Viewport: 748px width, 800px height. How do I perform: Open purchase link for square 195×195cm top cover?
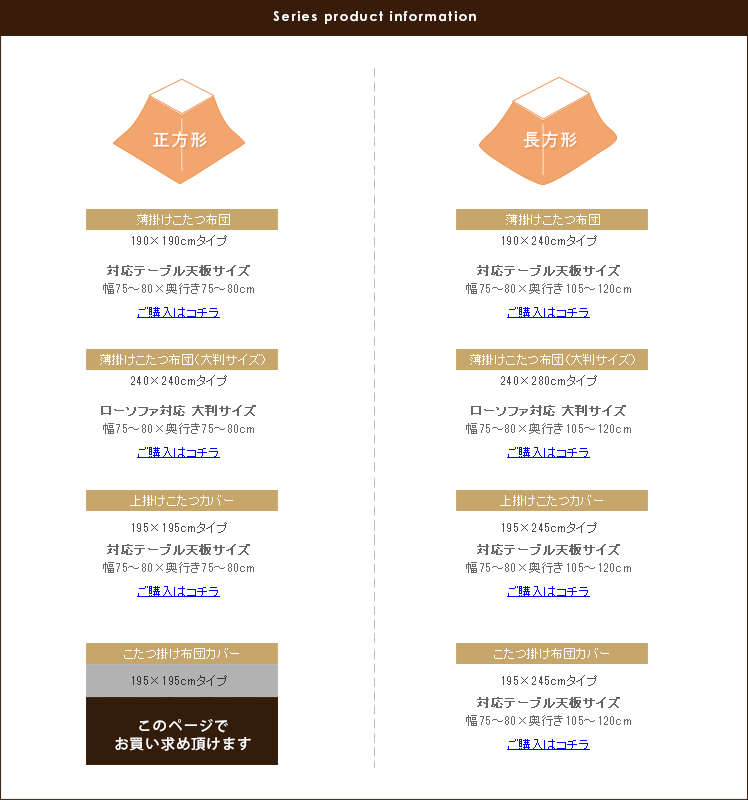click(x=178, y=591)
